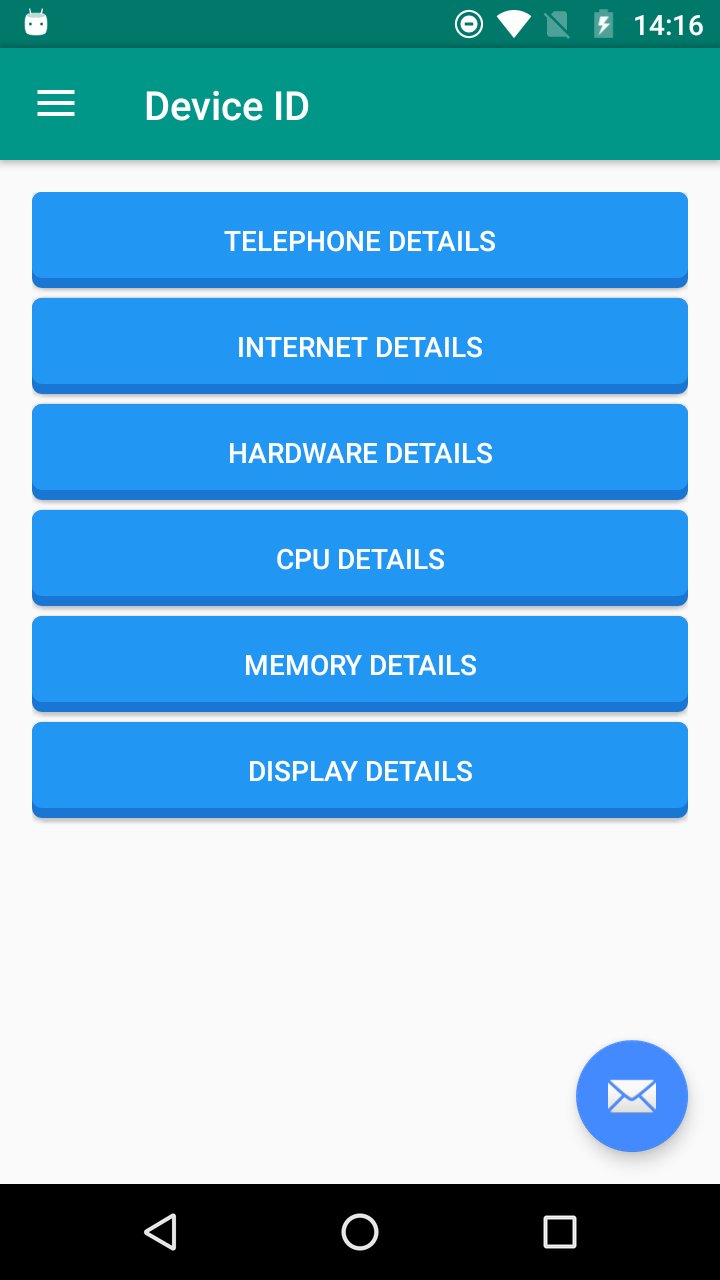Check MEMORY DETAILS

pos(360,664)
